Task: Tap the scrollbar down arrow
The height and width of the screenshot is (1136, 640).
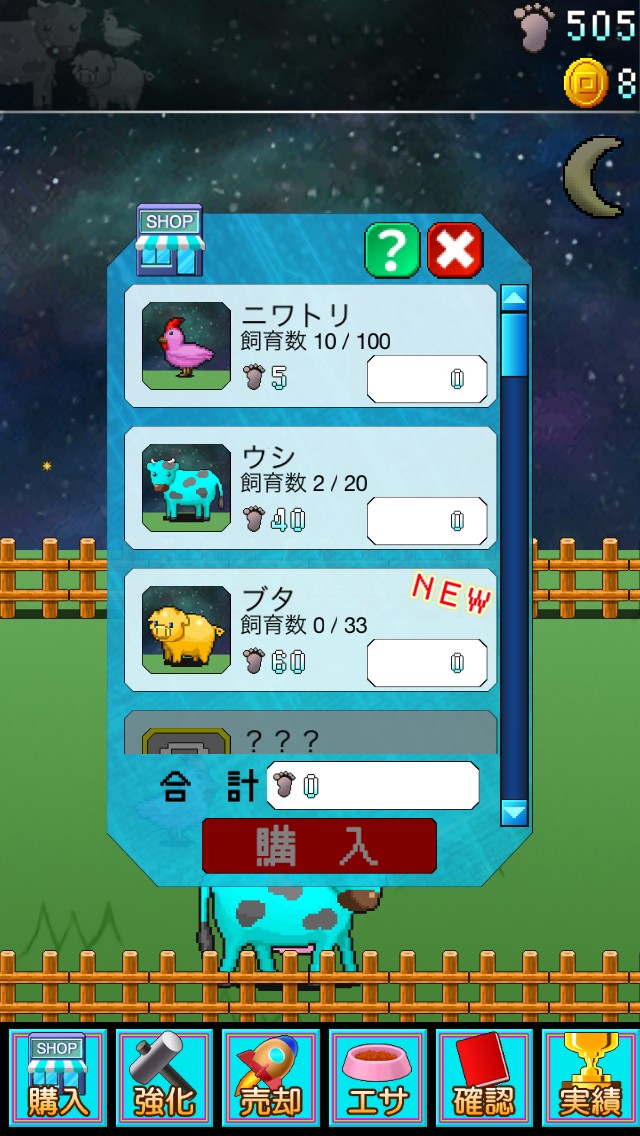Action: pyautogui.click(x=514, y=811)
